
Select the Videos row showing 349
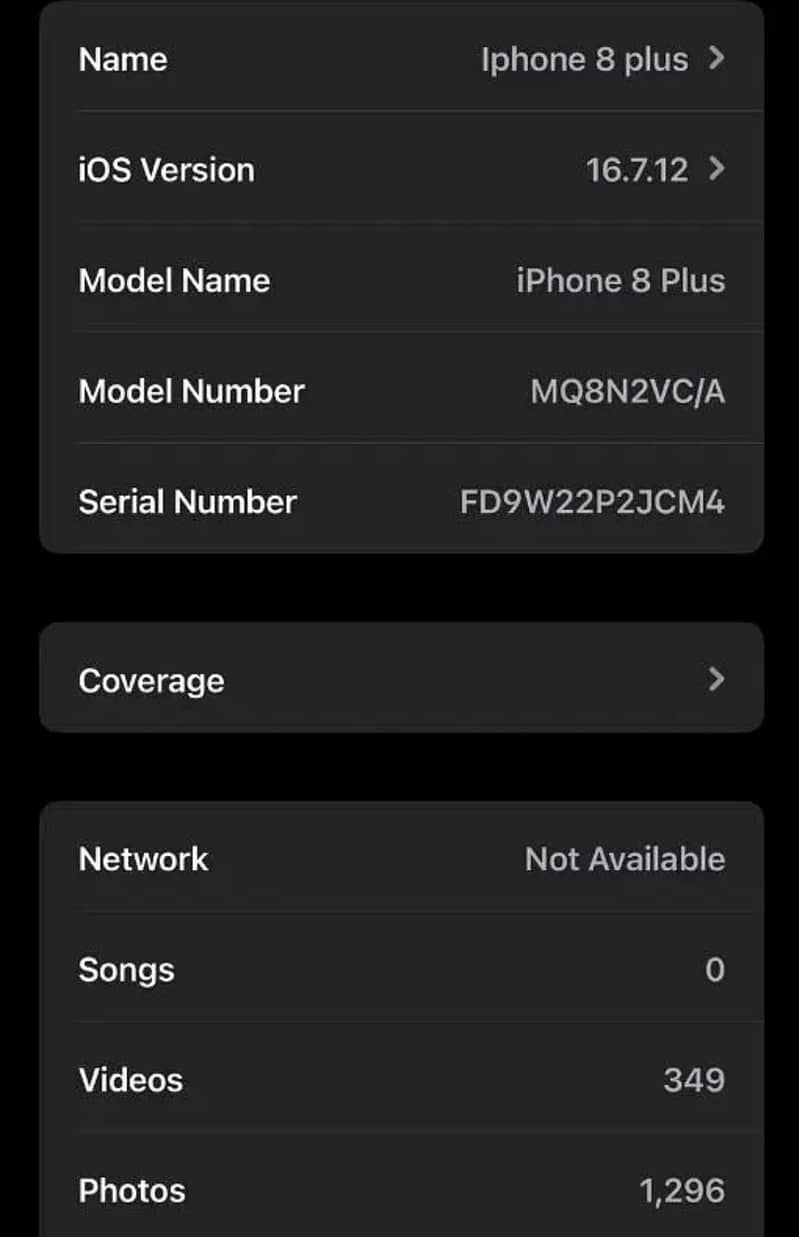pos(400,1079)
